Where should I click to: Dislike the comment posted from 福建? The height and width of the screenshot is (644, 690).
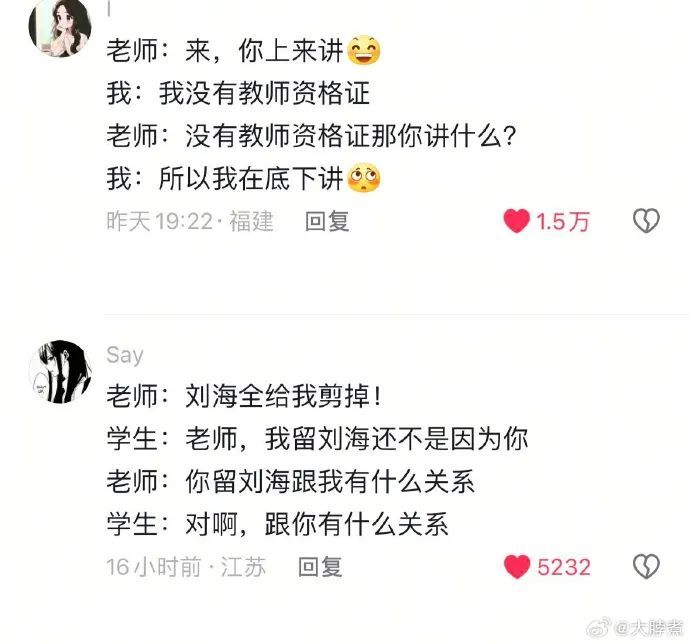click(x=647, y=221)
